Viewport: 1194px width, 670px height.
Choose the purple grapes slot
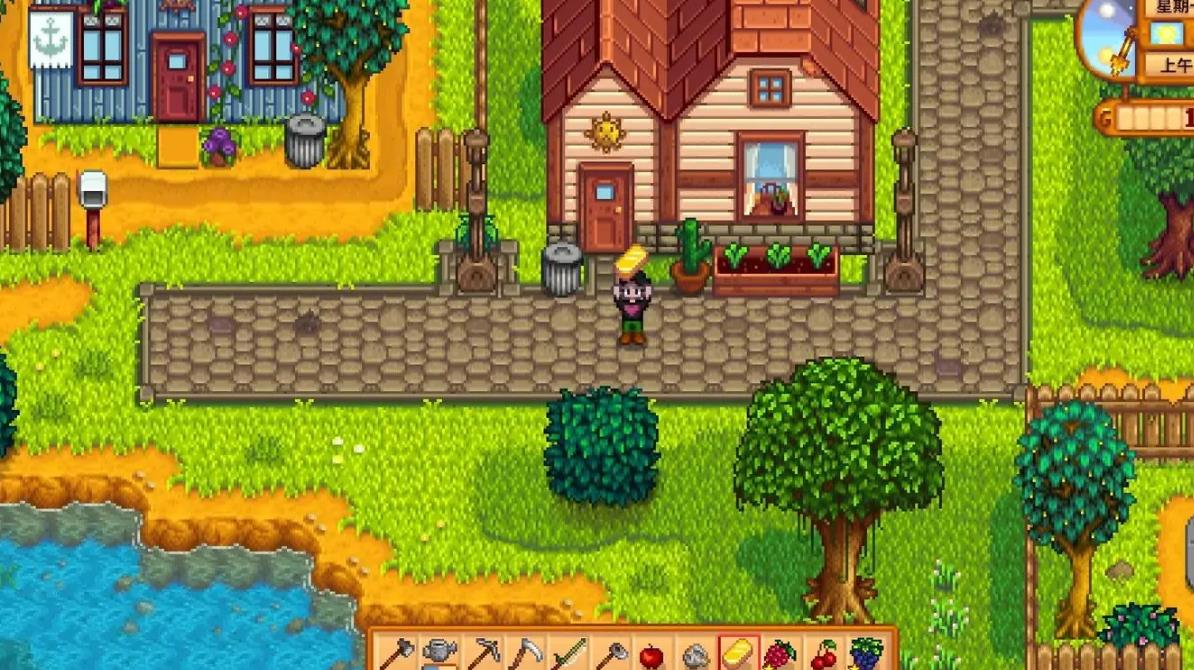click(866, 656)
